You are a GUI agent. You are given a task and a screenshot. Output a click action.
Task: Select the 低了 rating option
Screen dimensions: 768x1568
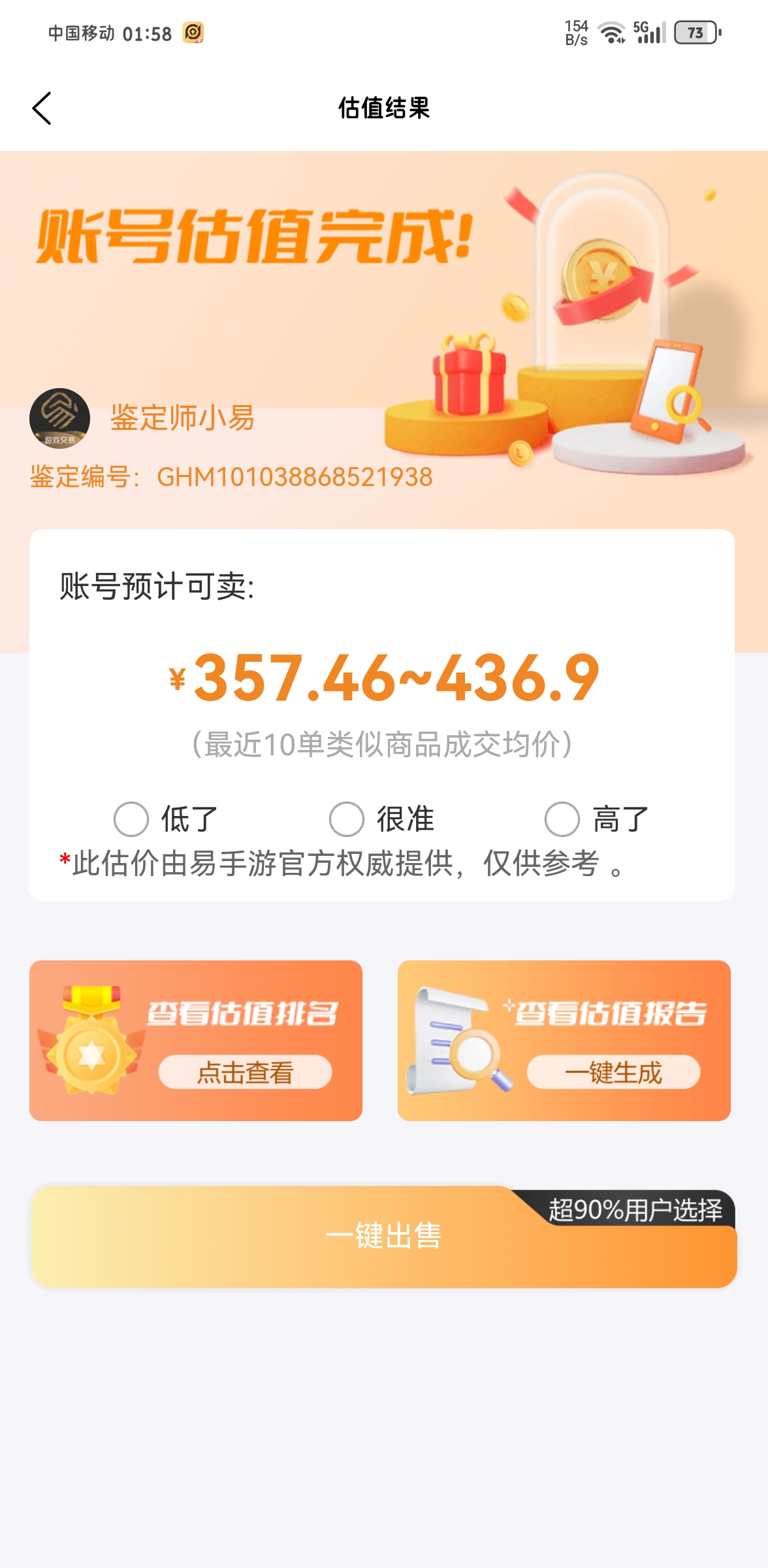pyautogui.click(x=131, y=819)
